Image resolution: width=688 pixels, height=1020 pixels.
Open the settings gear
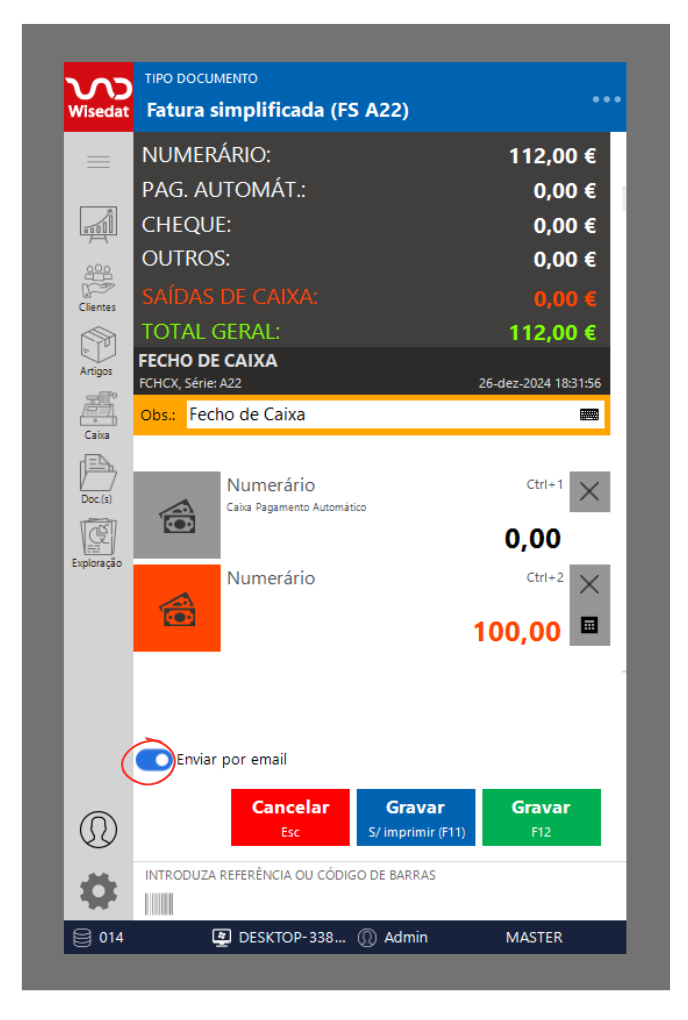click(x=98, y=891)
